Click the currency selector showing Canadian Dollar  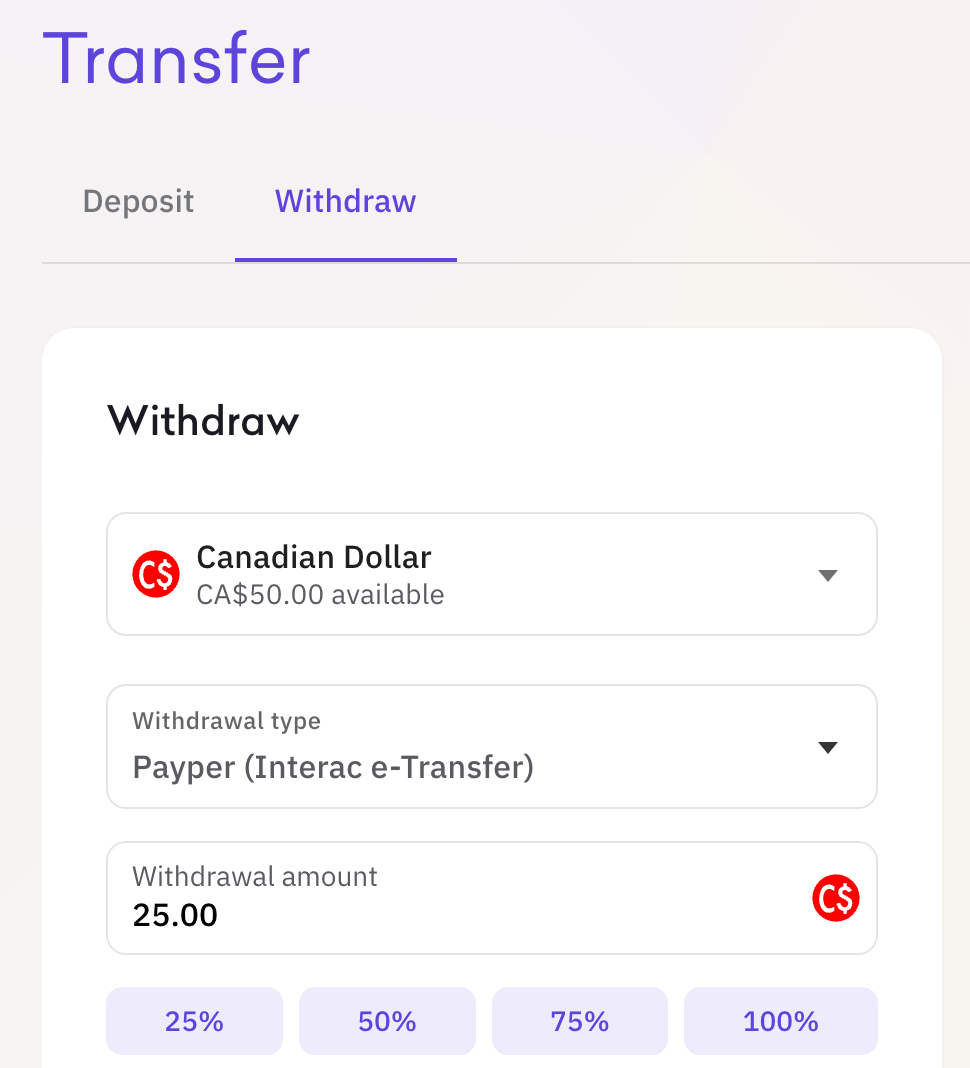pos(490,574)
